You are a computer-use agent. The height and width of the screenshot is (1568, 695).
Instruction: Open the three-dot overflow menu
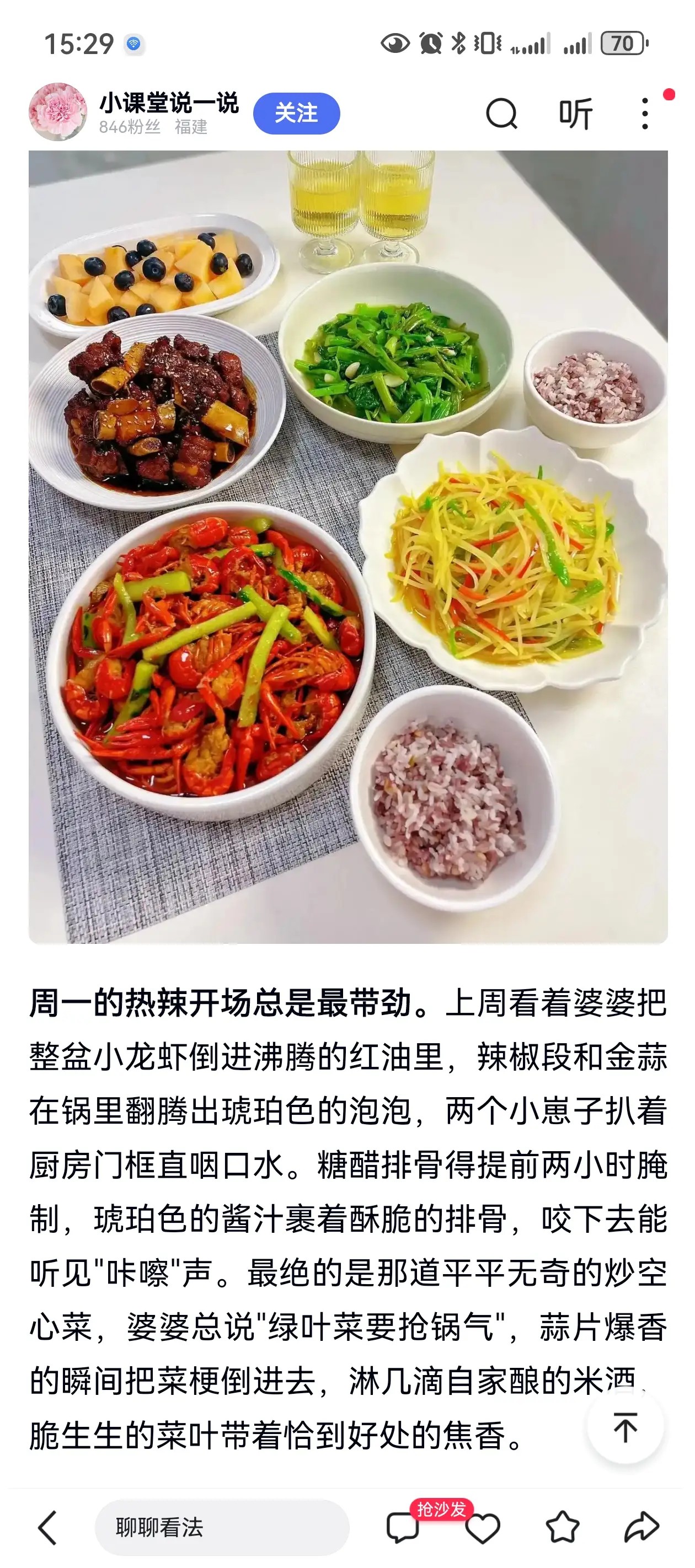644,114
